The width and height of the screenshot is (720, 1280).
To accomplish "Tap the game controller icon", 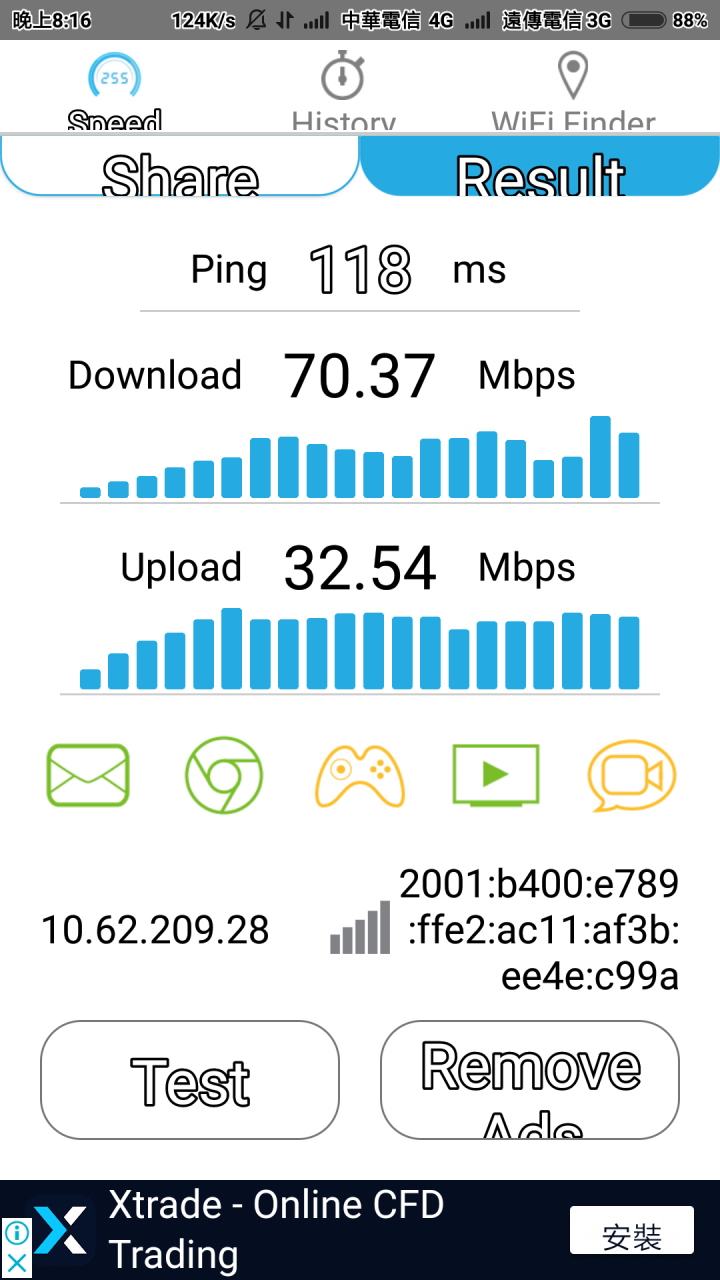I will point(360,776).
